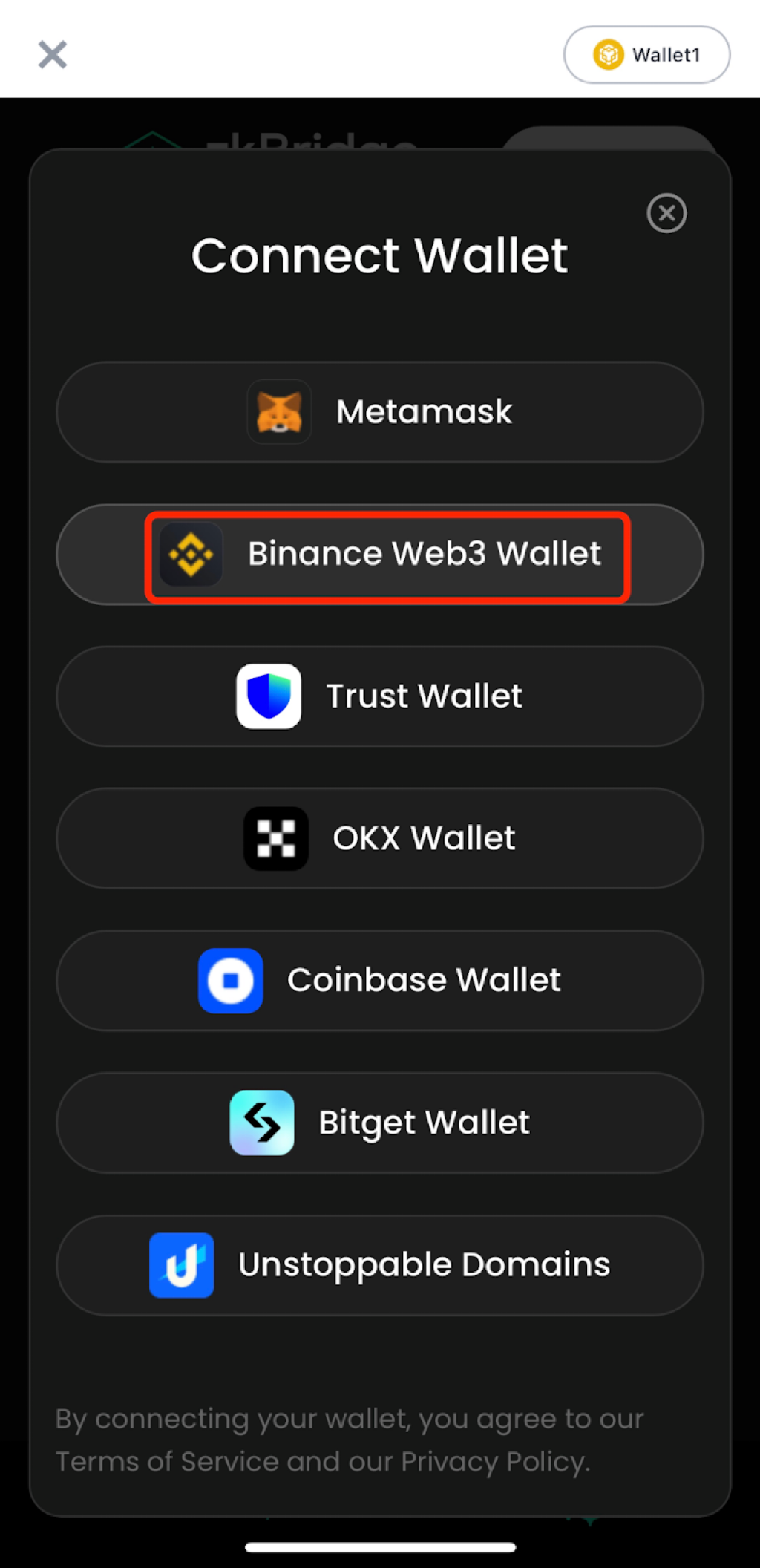The image size is (760, 1568).
Task: Open the Wallet1 selector
Action: 646,55
